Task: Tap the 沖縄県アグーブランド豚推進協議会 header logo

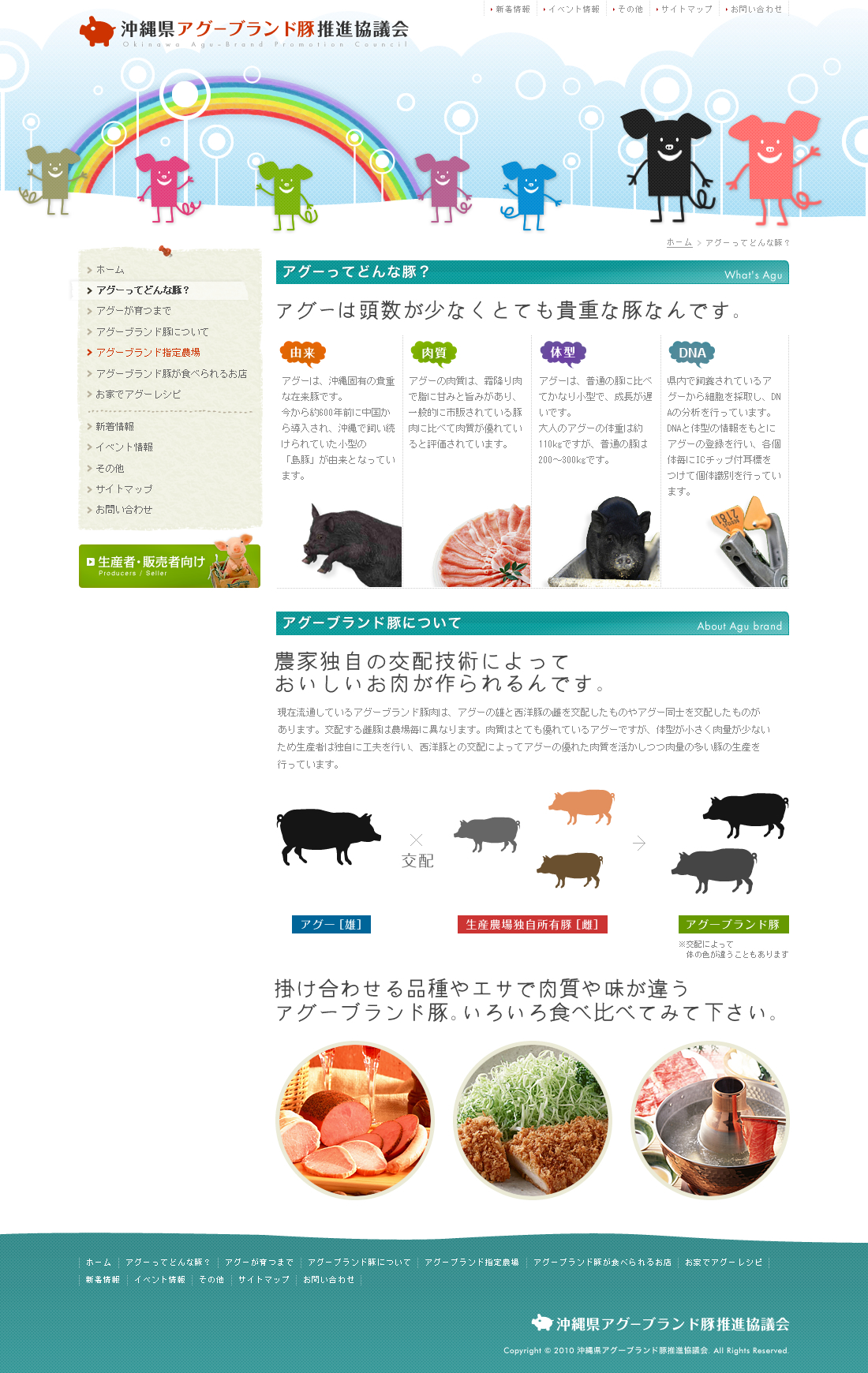Action: pos(245,32)
